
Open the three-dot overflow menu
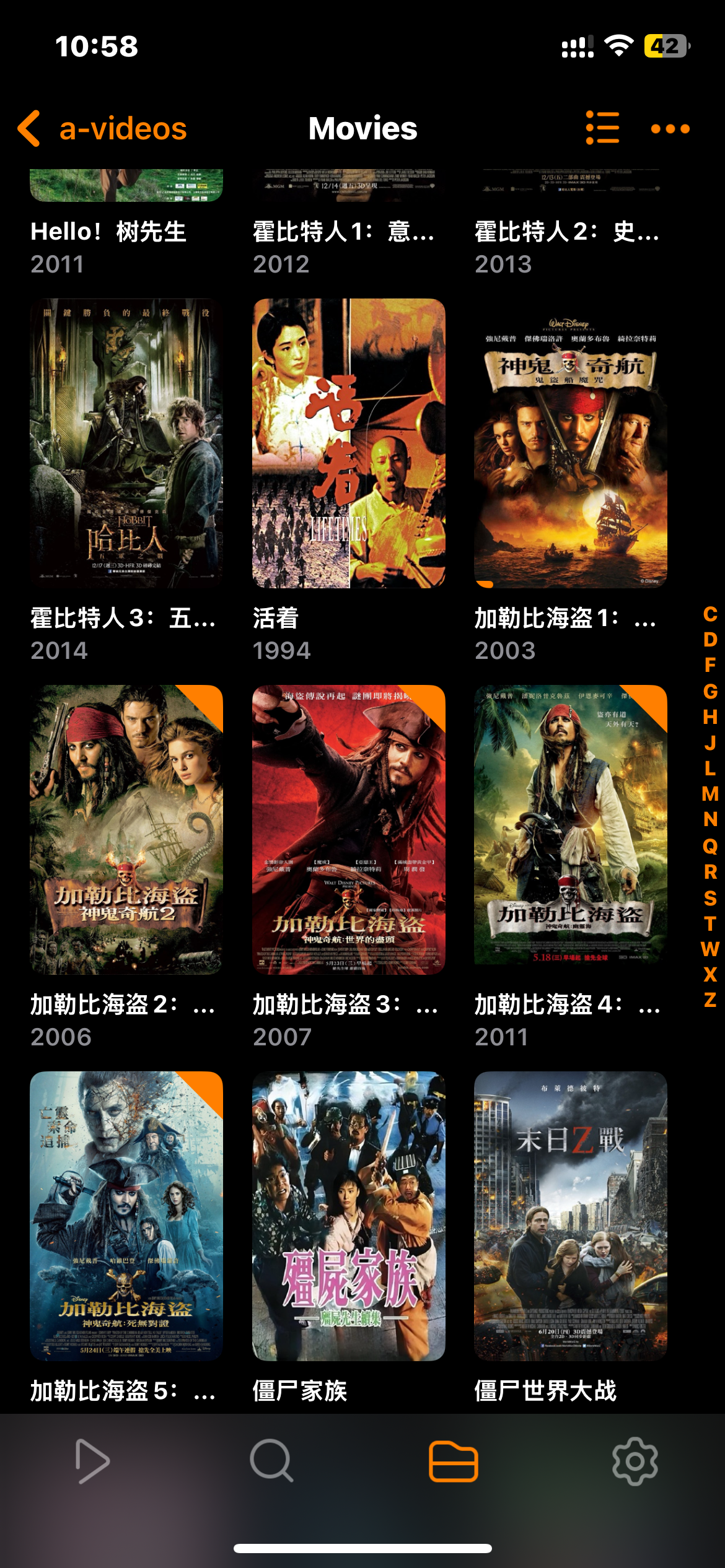point(670,129)
